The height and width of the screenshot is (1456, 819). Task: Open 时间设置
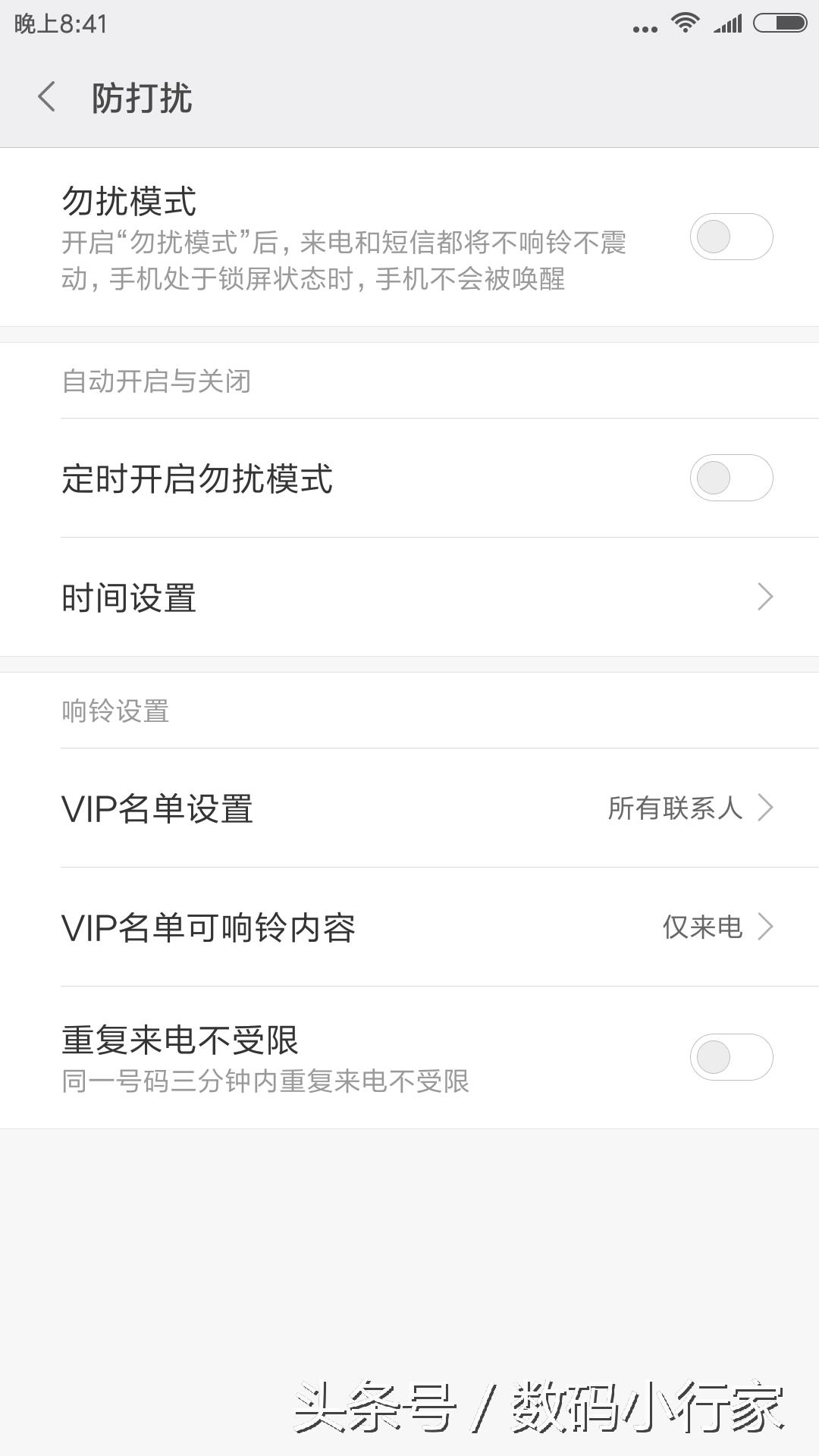tap(409, 598)
